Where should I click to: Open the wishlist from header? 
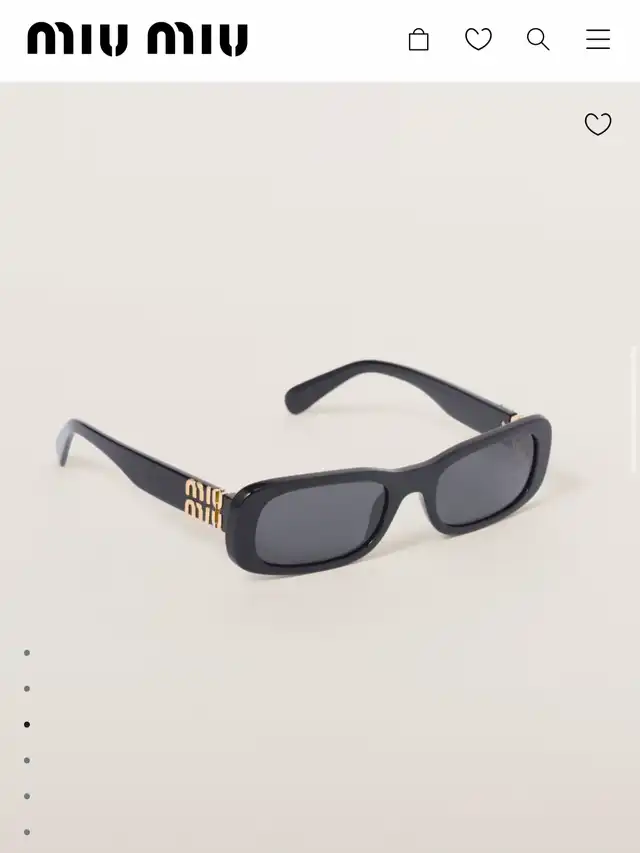point(478,40)
